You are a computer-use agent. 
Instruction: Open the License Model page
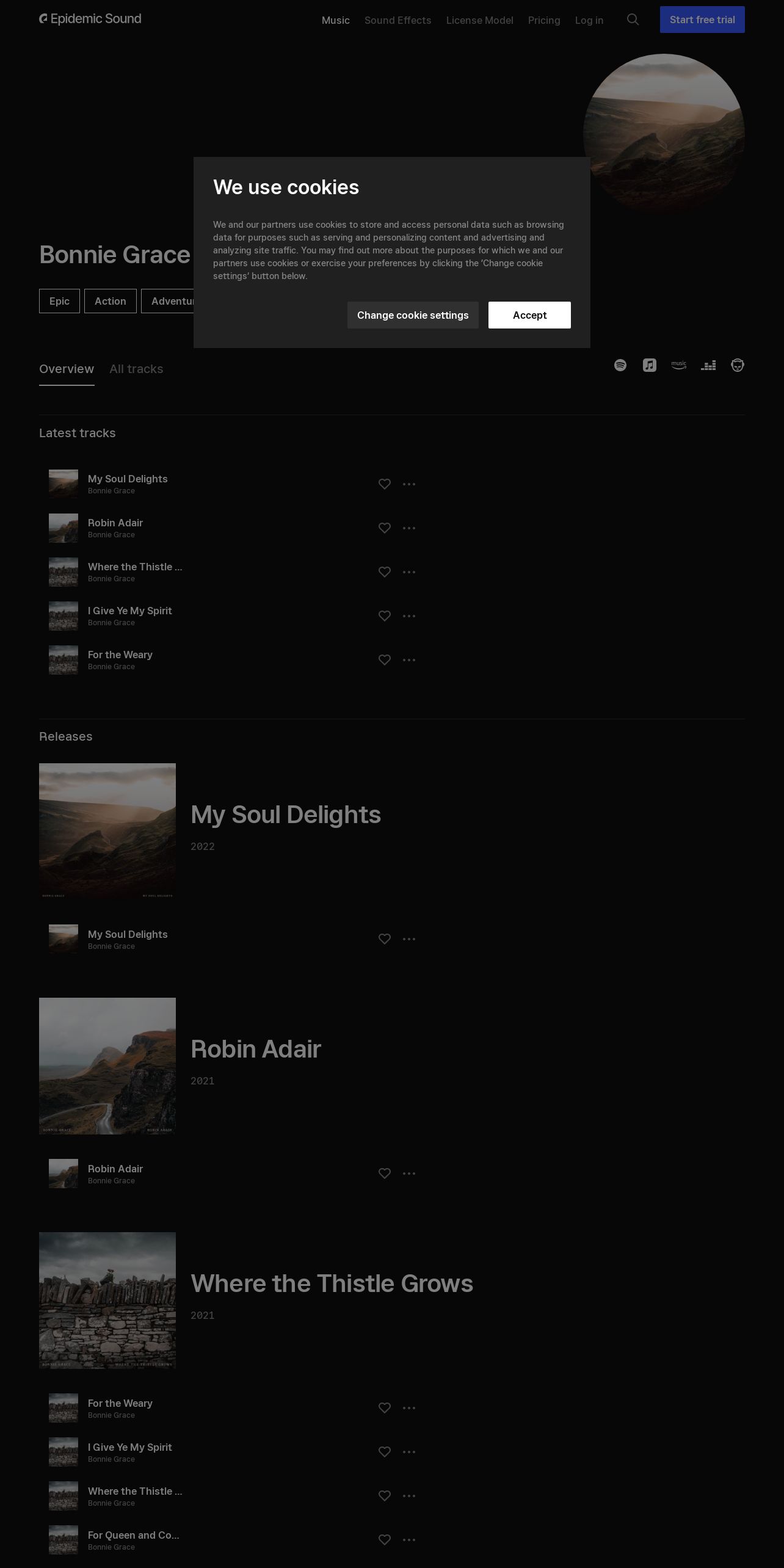point(479,20)
